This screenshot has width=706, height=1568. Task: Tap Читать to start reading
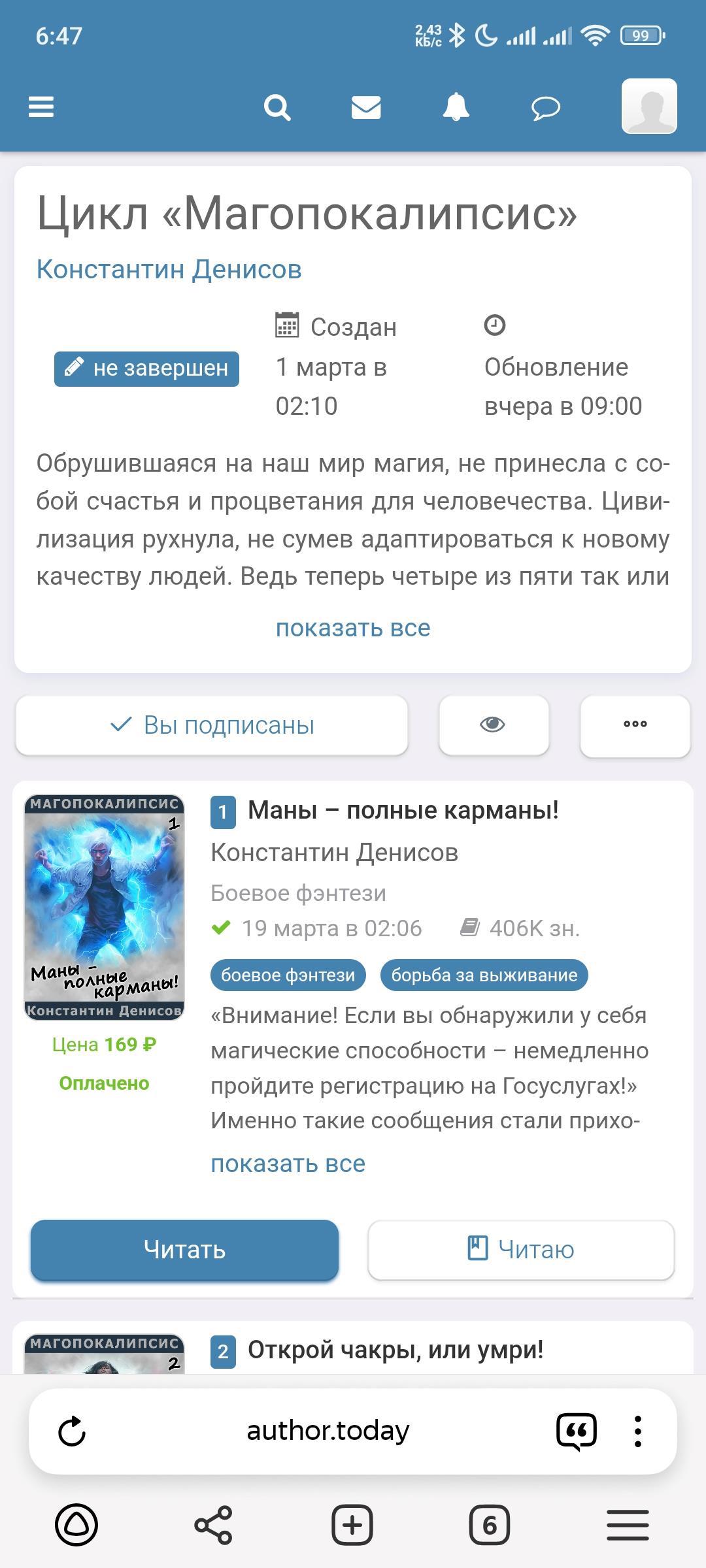184,1249
